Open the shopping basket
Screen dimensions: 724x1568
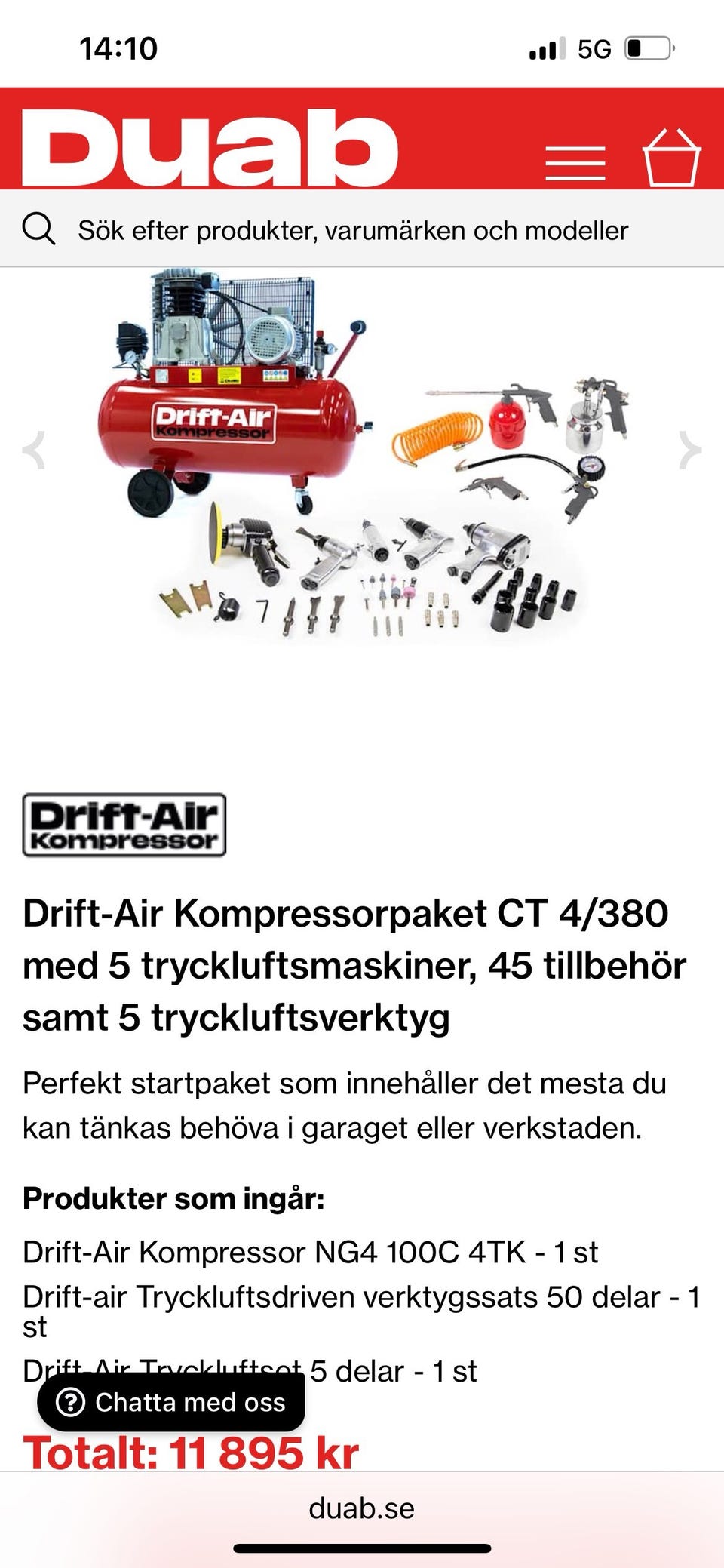[x=671, y=157]
